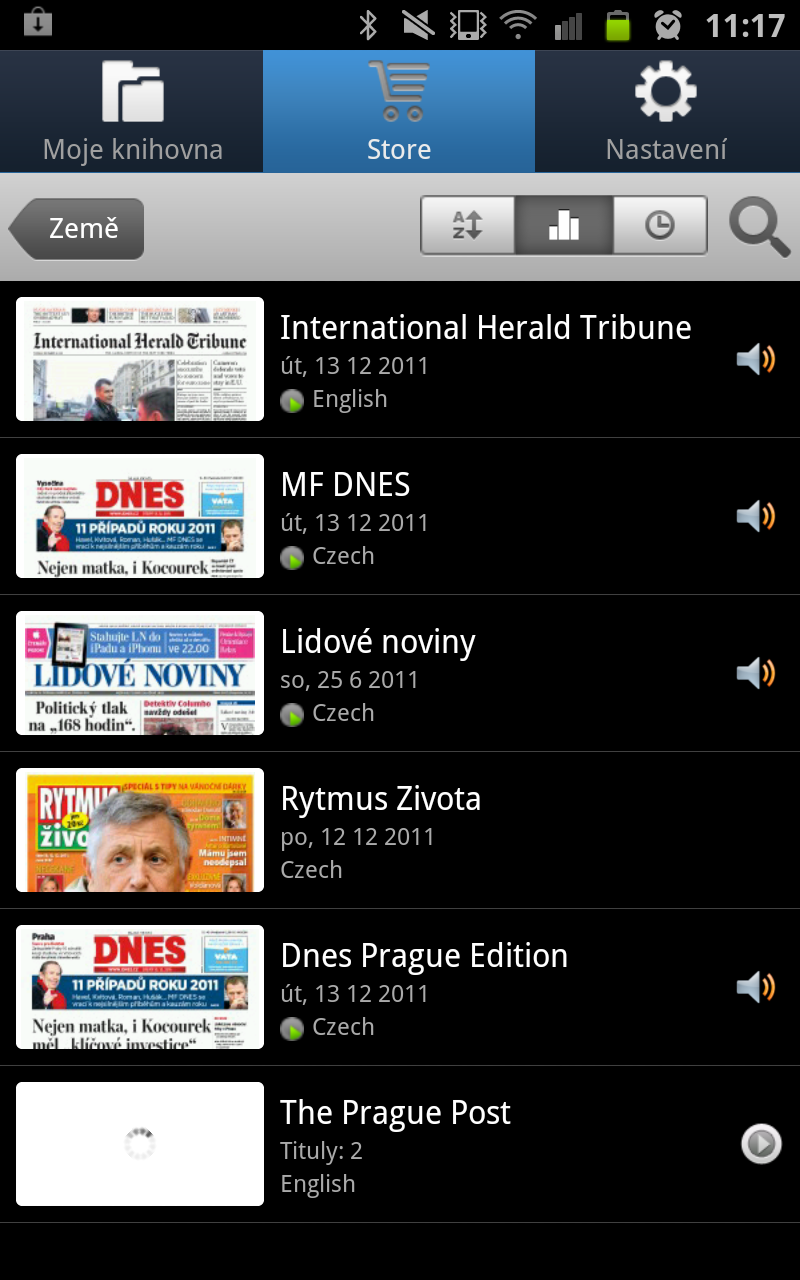This screenshot has height=1280, width=800.
Task: Tap the speaker icon for Lidové noviny
Action: coord(756,673)
